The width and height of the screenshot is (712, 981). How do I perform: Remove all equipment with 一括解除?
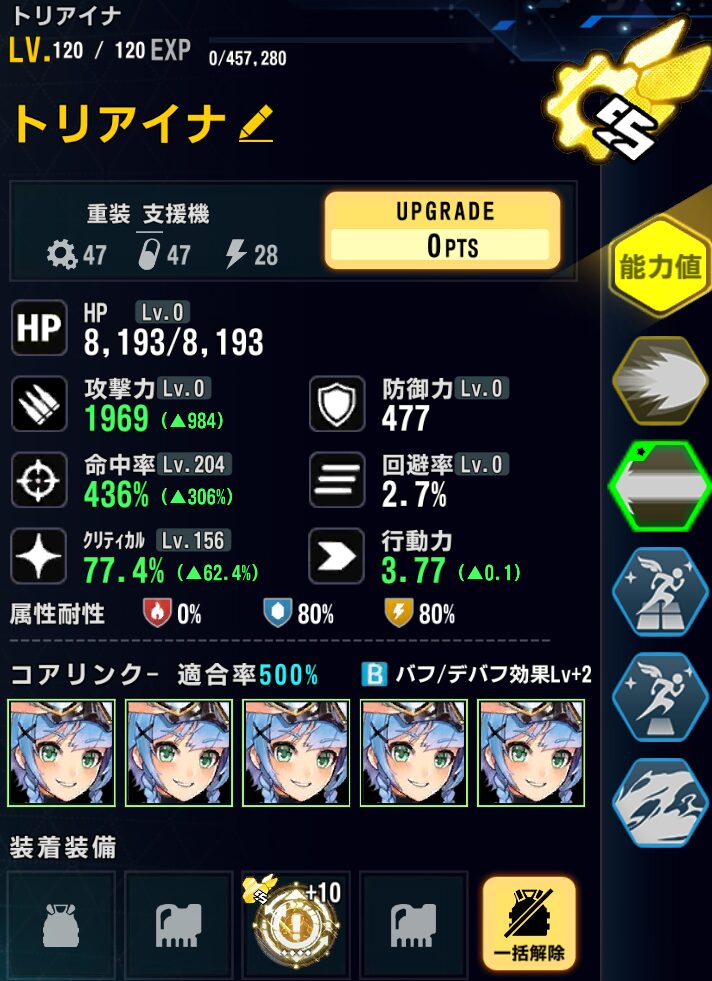529,926
